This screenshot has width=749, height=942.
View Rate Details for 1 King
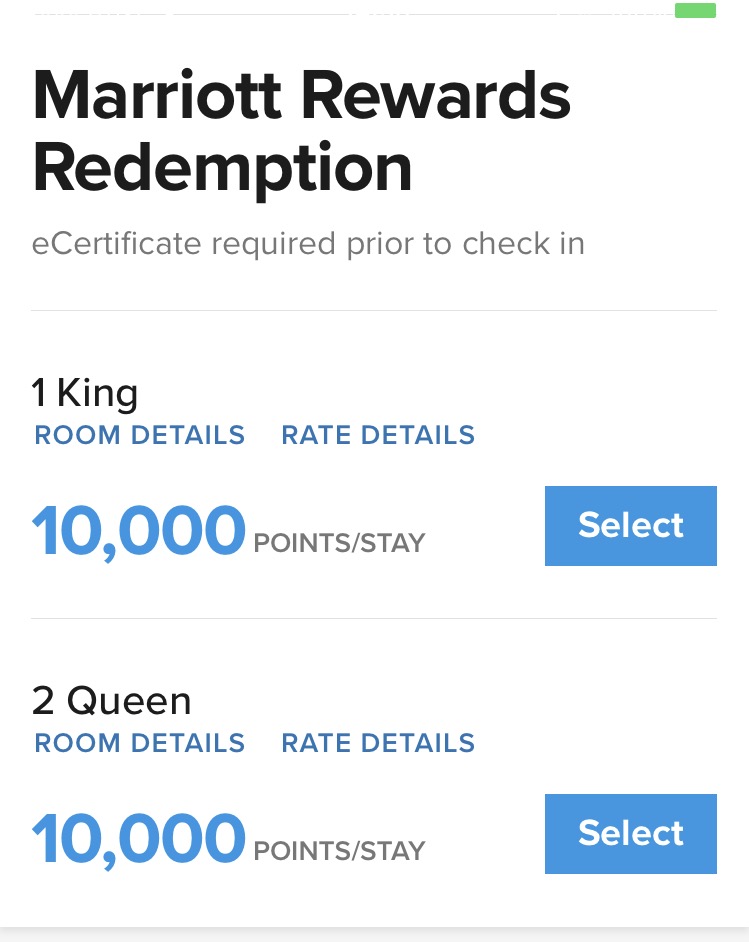378,436
